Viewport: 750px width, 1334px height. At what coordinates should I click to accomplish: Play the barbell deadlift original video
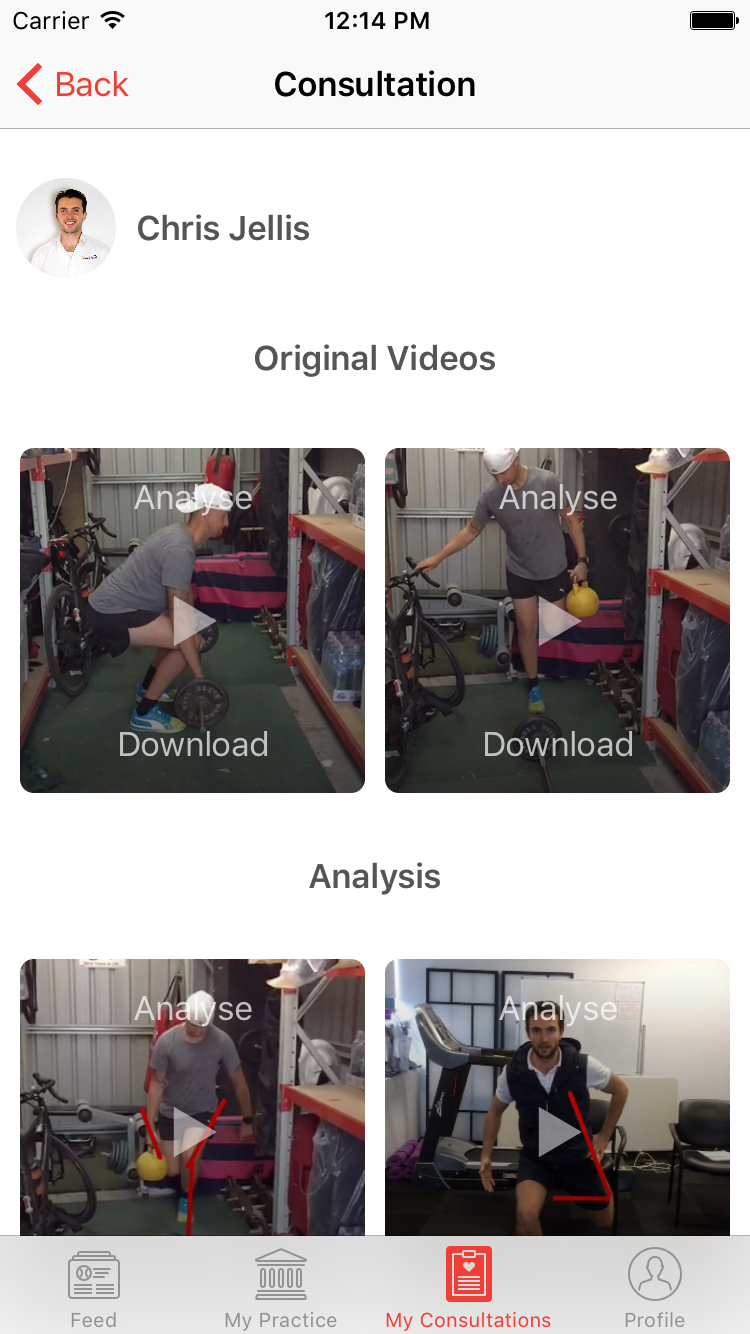click(193, 623)
